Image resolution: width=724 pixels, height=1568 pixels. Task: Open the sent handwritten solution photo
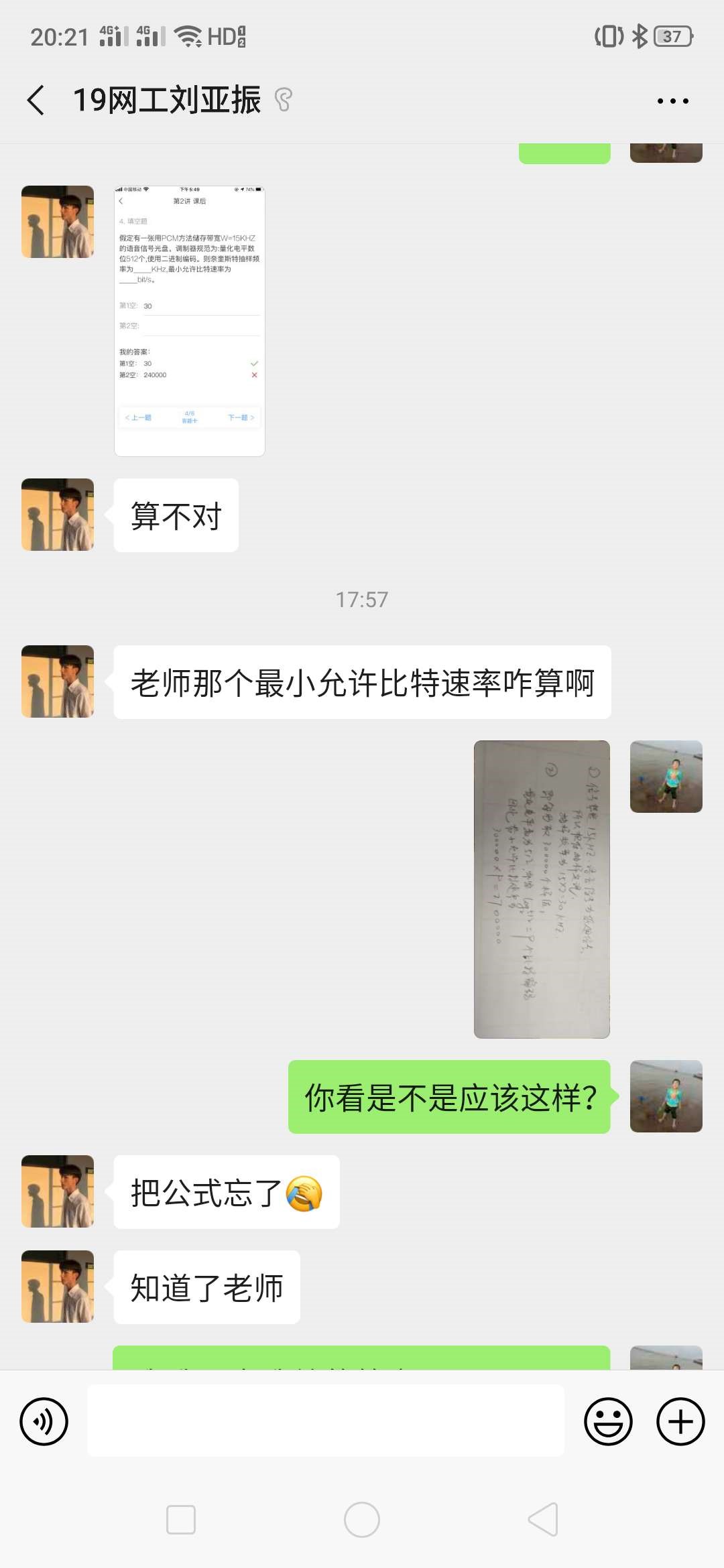tap(542, 889)
